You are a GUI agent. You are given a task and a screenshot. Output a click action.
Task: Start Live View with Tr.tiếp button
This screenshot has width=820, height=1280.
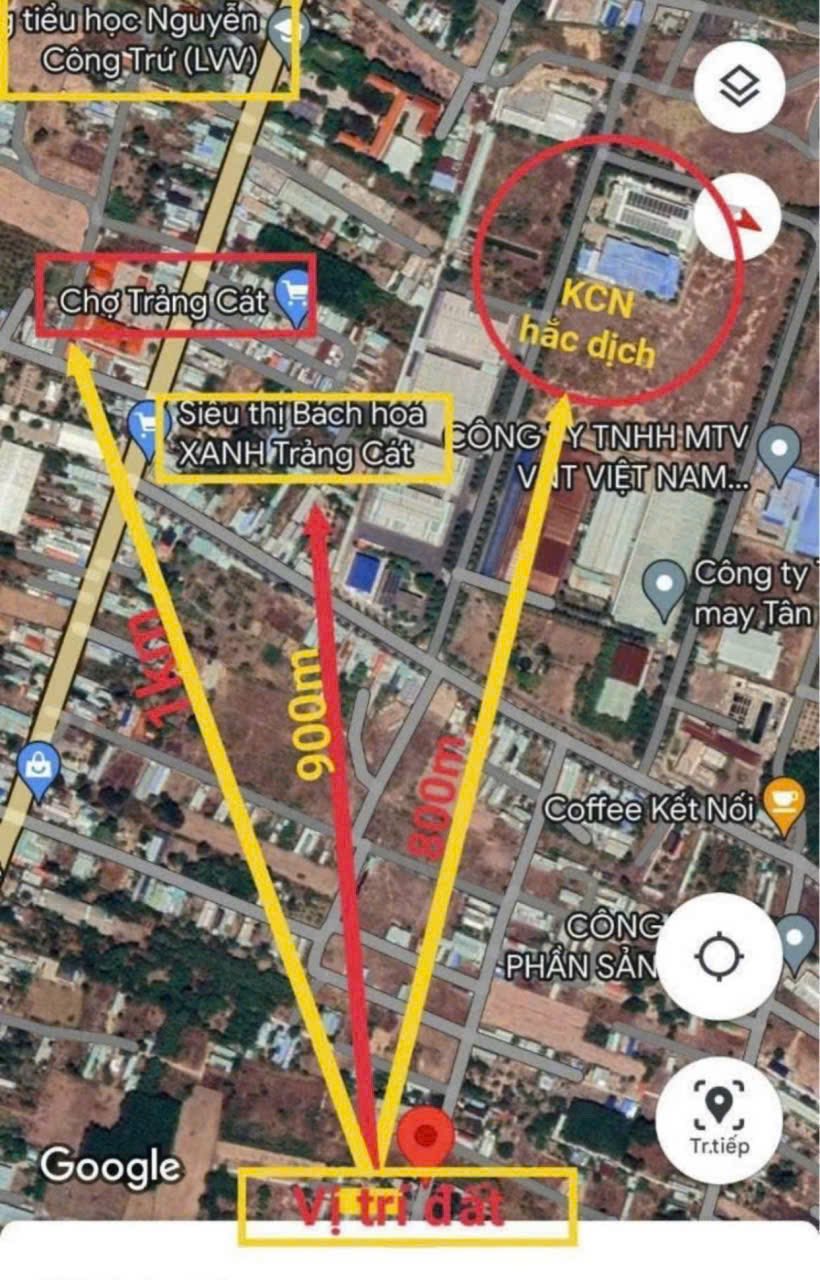click(x=718, y=1120)
